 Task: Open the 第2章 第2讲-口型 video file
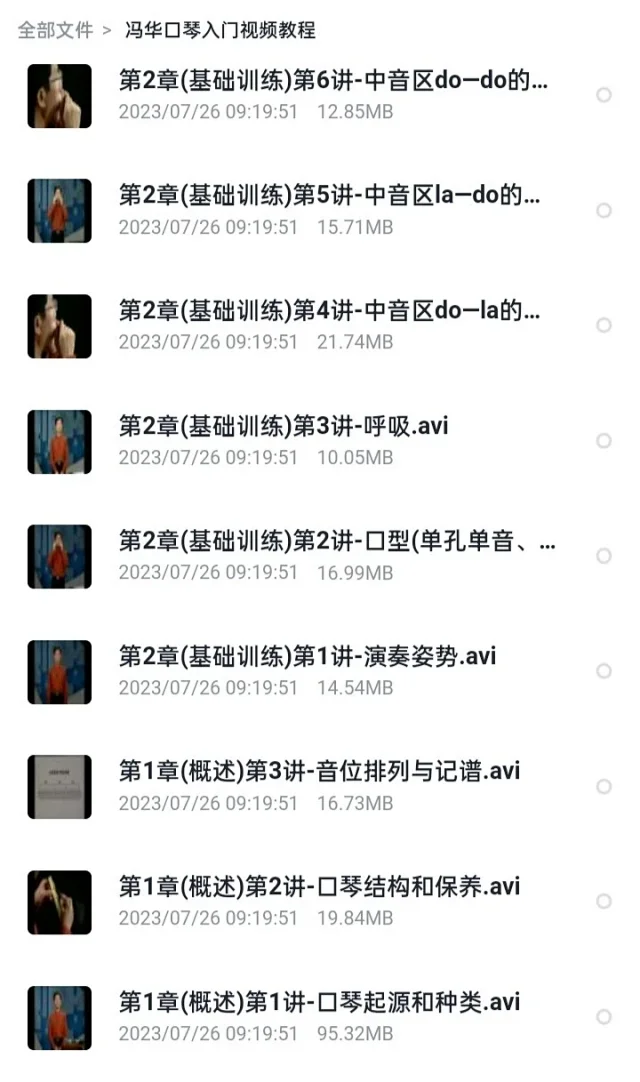click(x=336, y=542)
